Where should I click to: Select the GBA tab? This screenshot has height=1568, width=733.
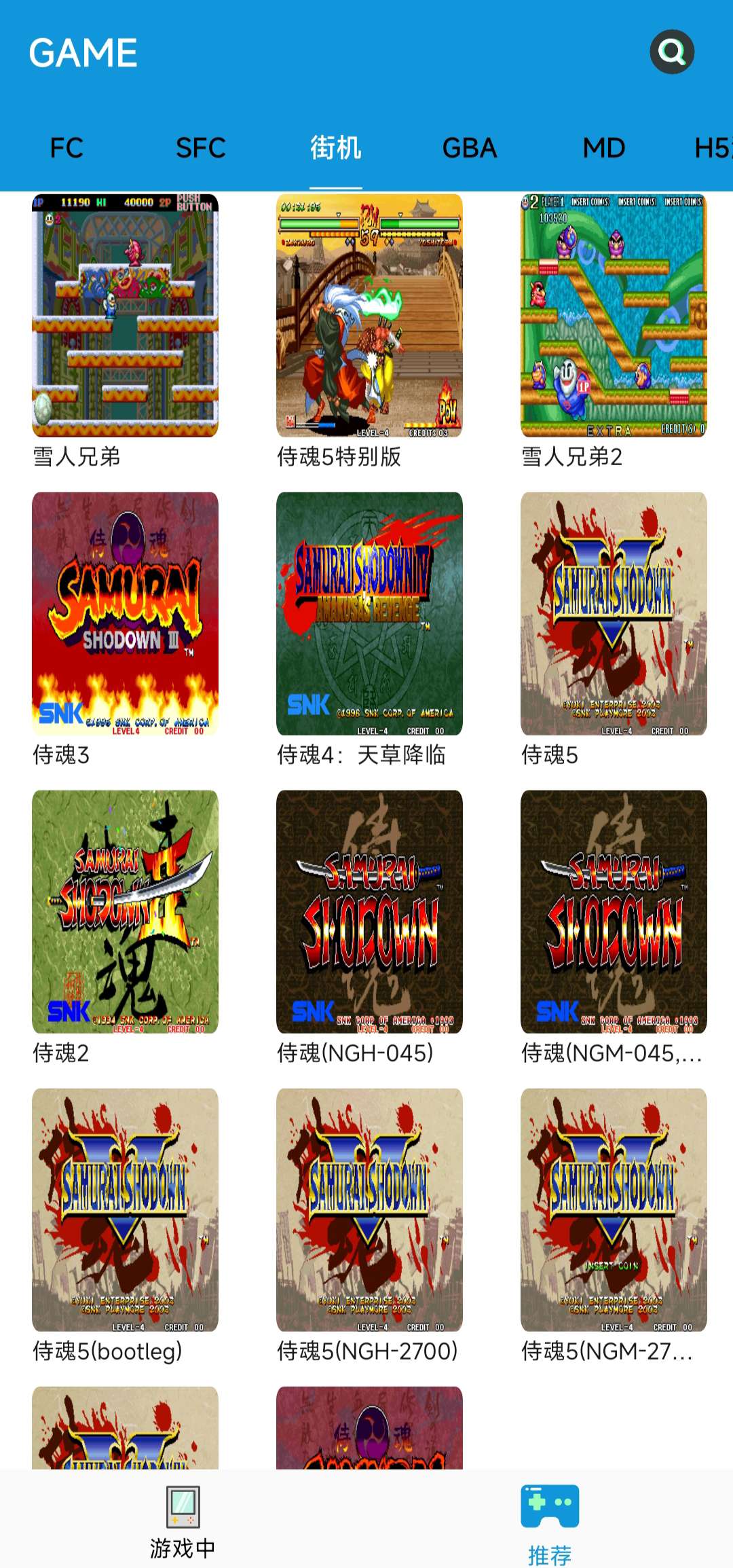(470, 148)
